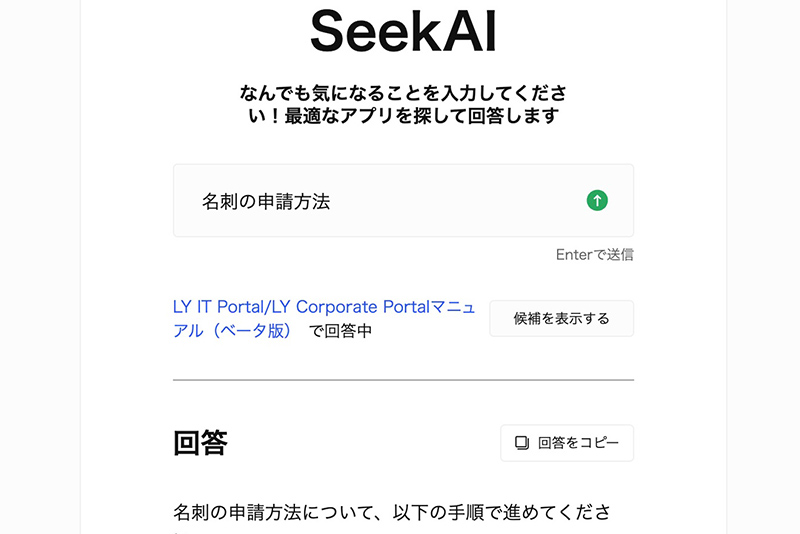800x534 pixels.
Task: Focus the 名刺の申請方法 query field
Action: click(380, 201)
